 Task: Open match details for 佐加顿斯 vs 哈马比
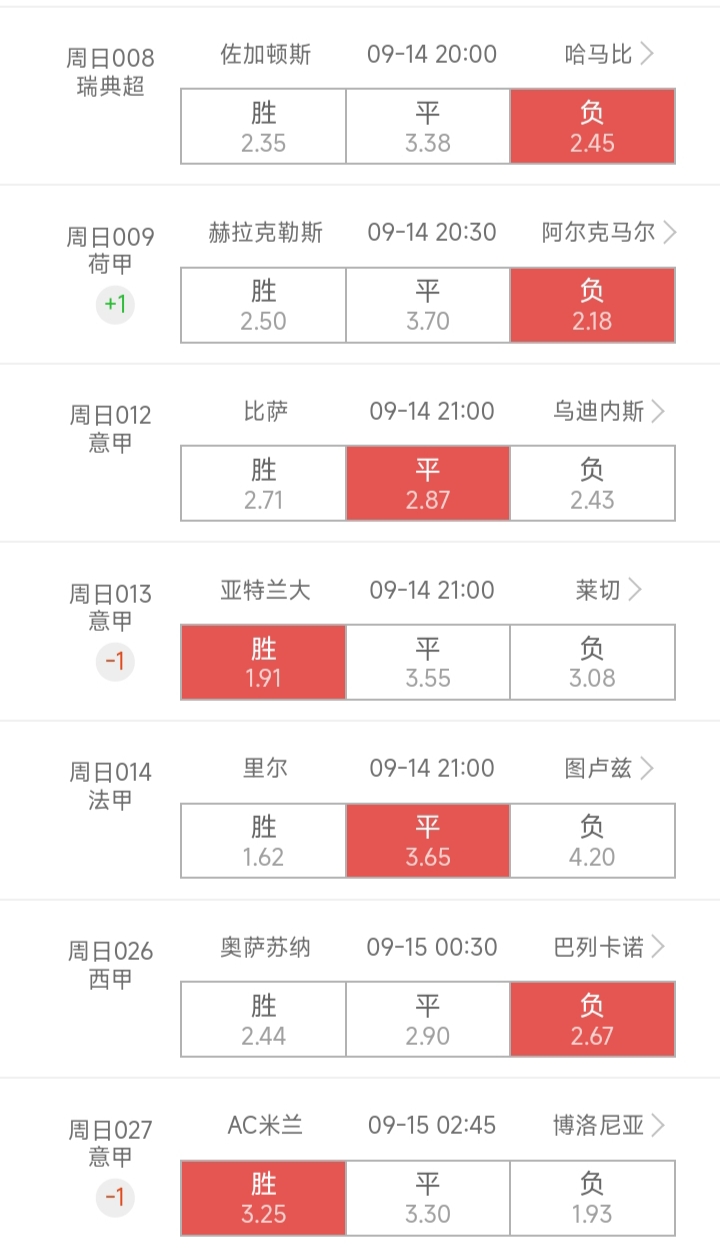click(x=646, y=54)
